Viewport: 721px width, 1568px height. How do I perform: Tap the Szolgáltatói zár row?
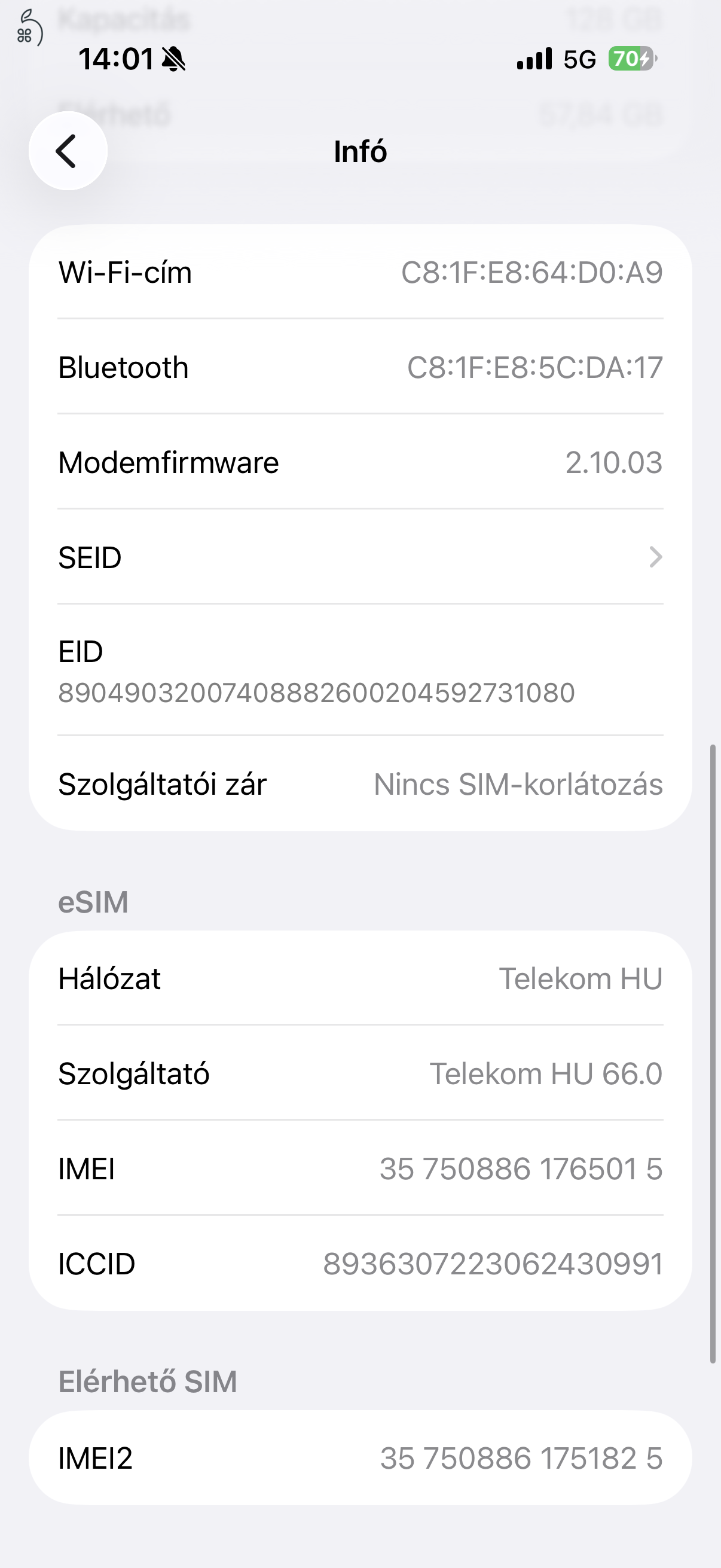[x=360, y=785]
